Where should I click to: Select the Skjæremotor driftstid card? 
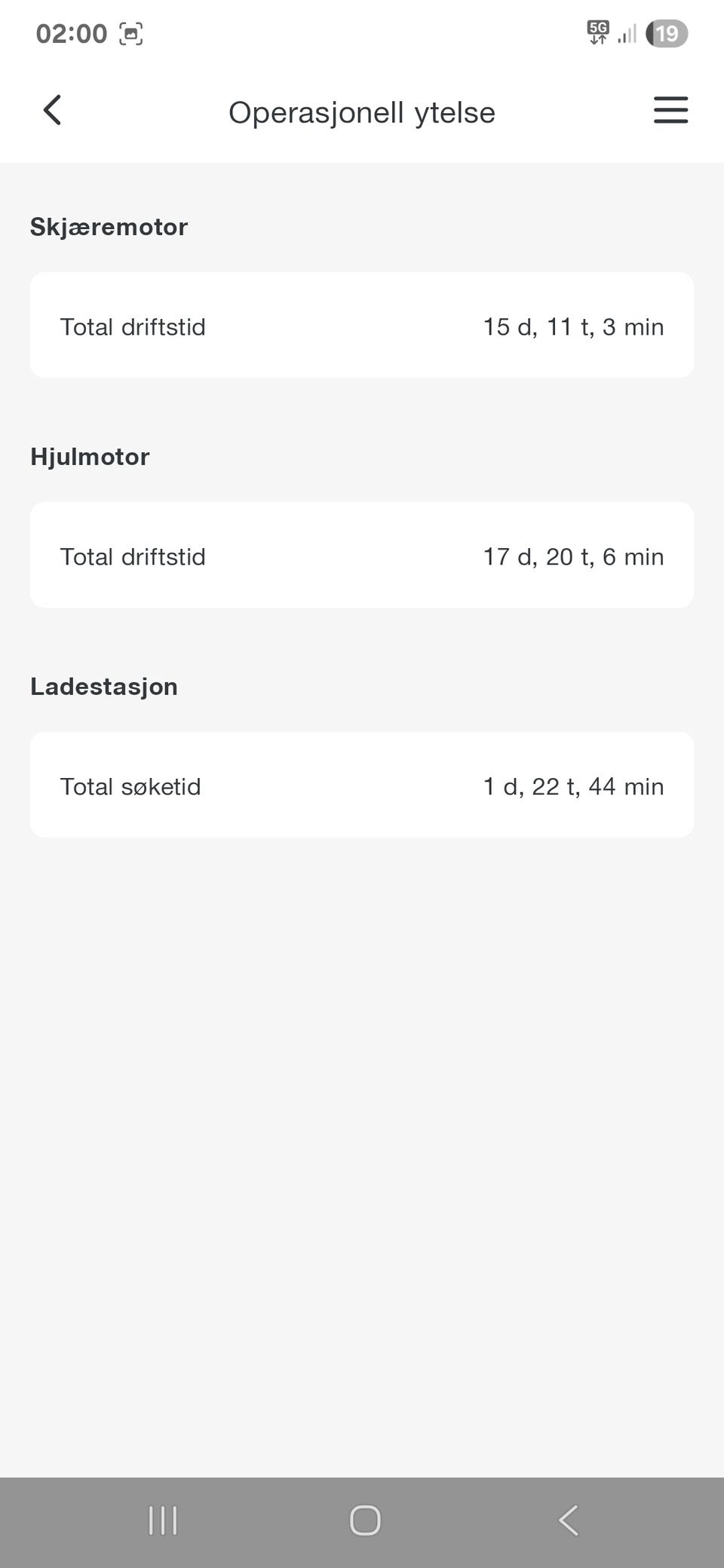[x=362, y=324]
